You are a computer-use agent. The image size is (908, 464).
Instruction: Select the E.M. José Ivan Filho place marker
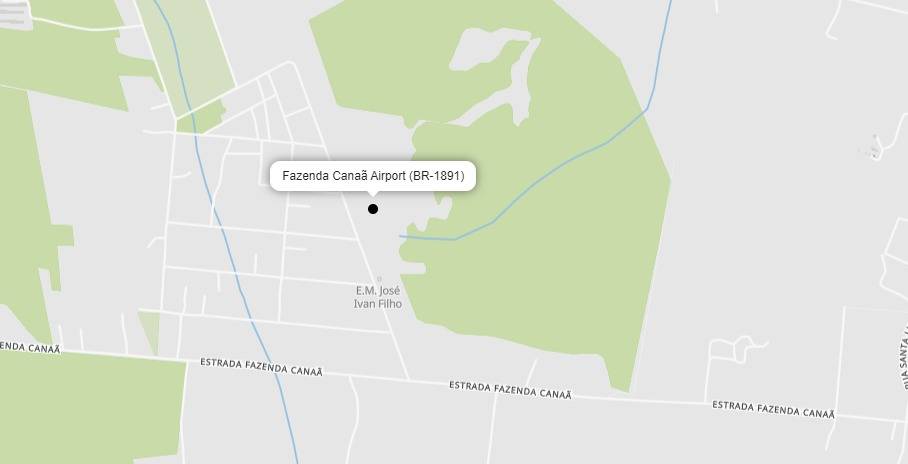click(378, 280)
